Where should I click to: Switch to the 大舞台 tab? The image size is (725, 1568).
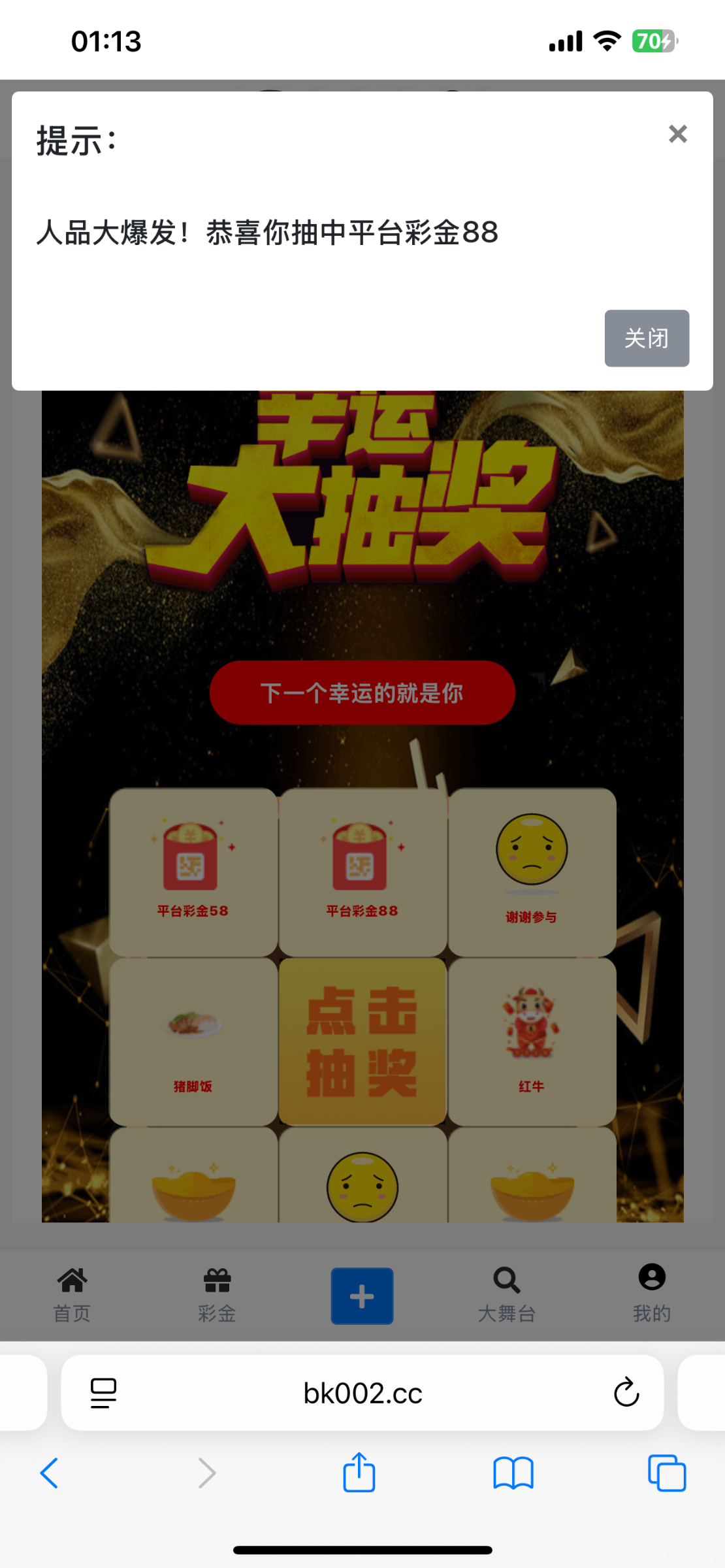point(507,1295)
